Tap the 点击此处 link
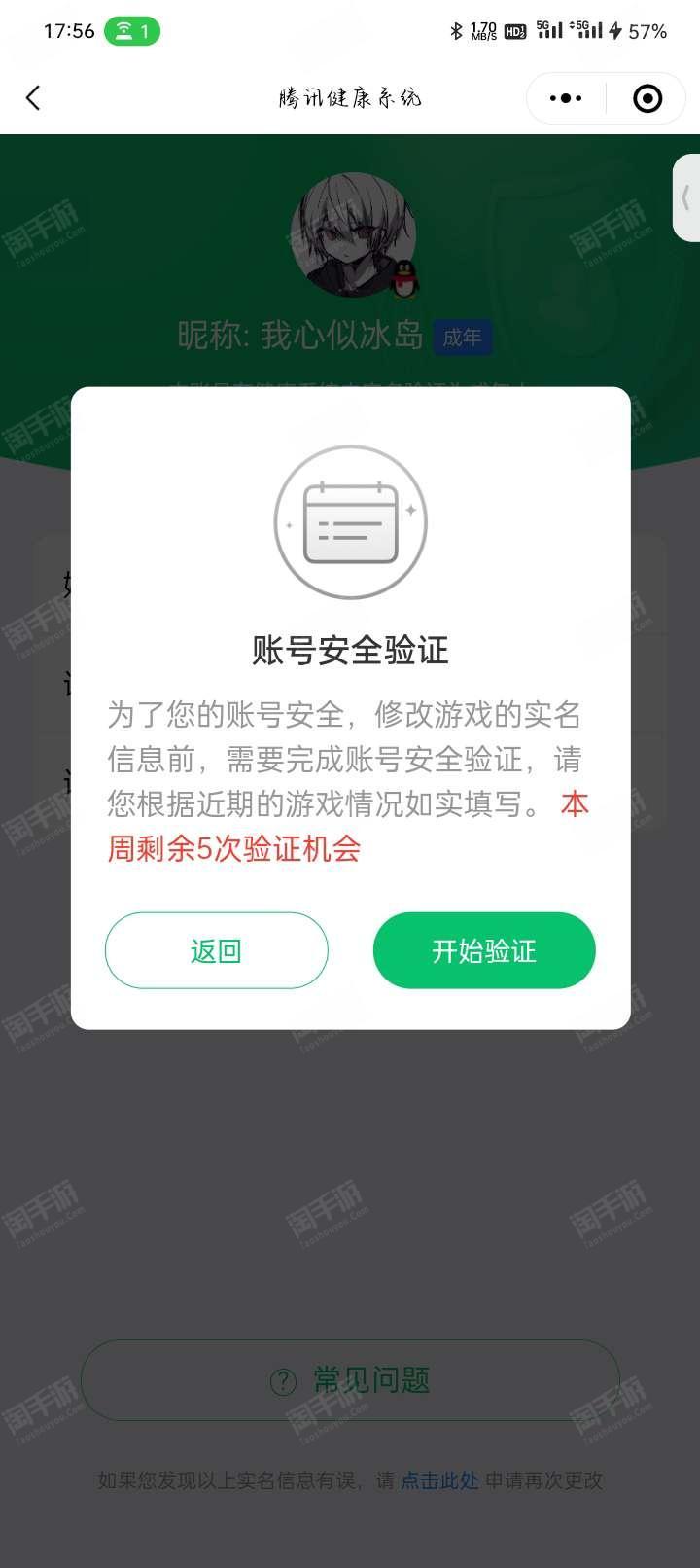This screenshot has height=1568, width=700. click(439, 1479)
